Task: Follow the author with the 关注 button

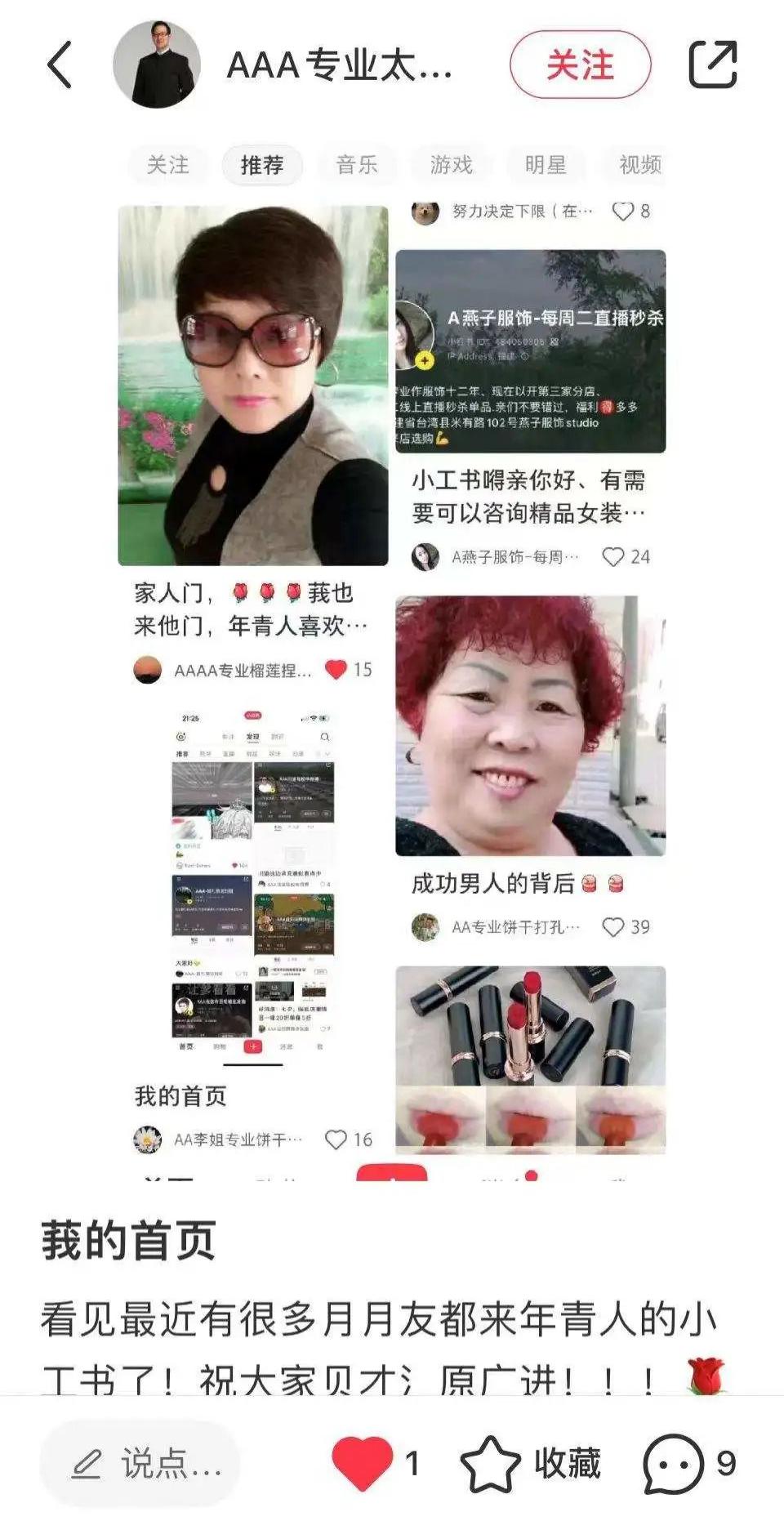Action: [x=580, y=65]
